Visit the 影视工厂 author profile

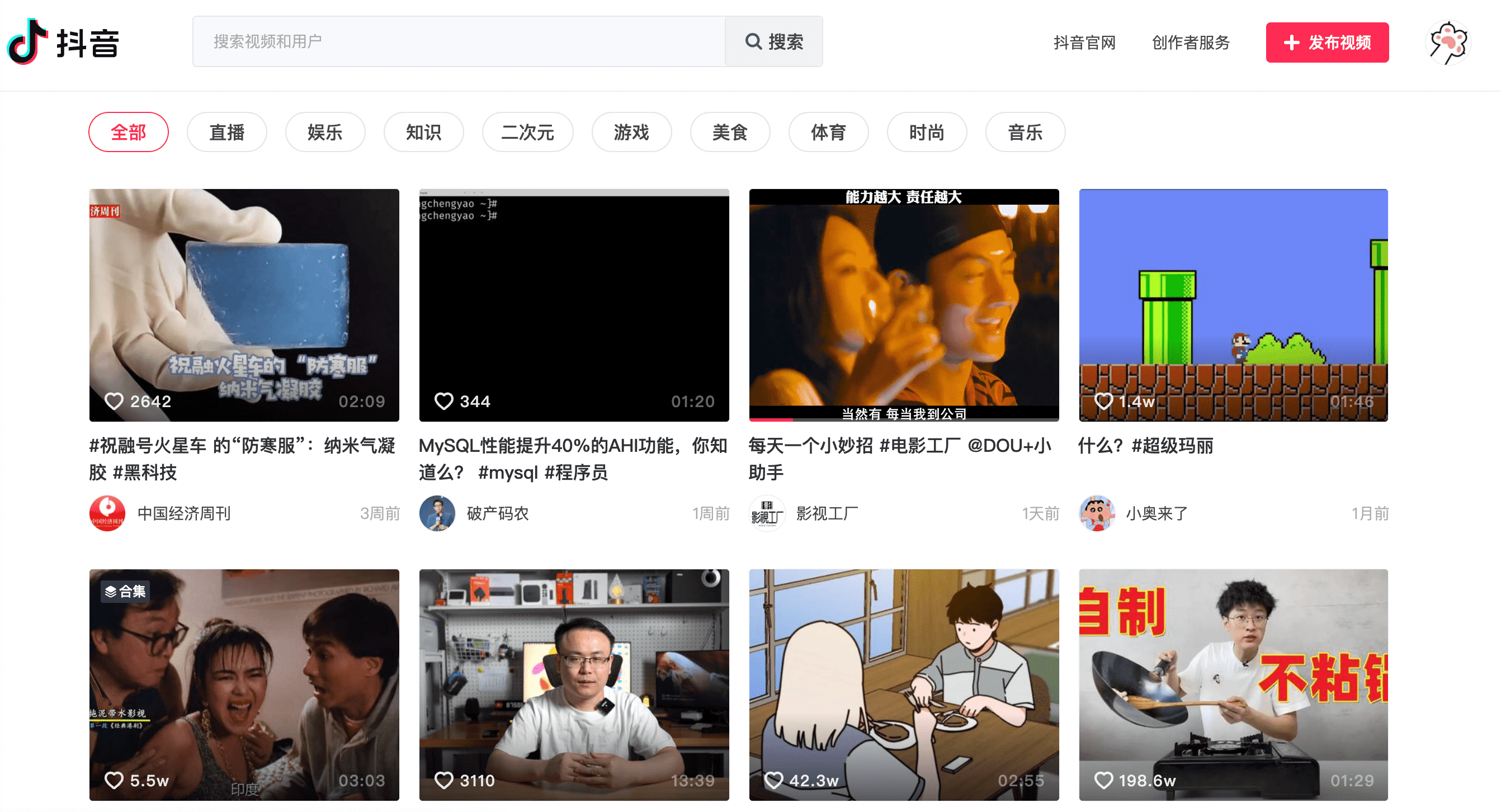point(826,513)
